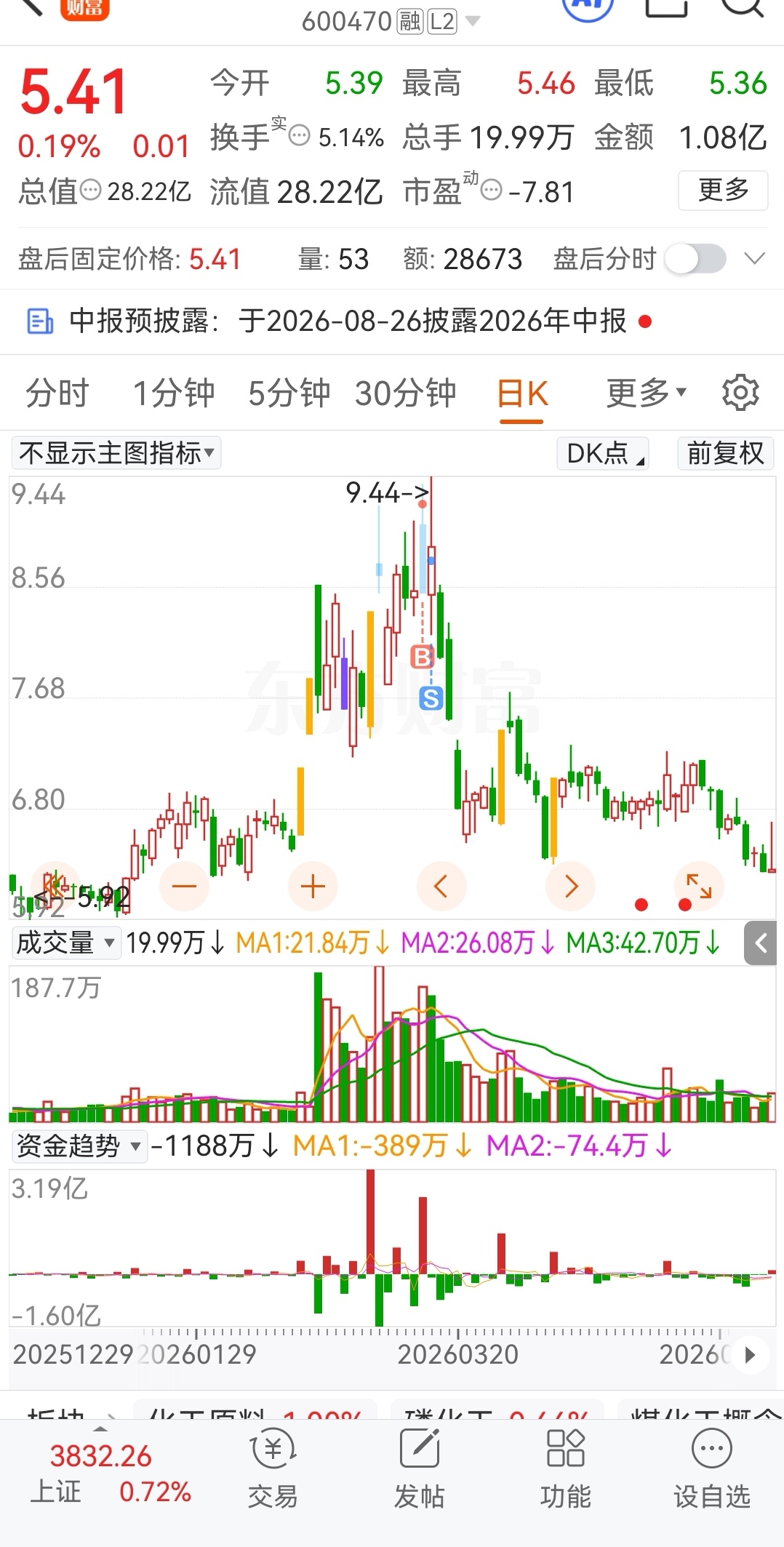
Task: Tap the DK点 indicator button
Action: pos(603,453)
